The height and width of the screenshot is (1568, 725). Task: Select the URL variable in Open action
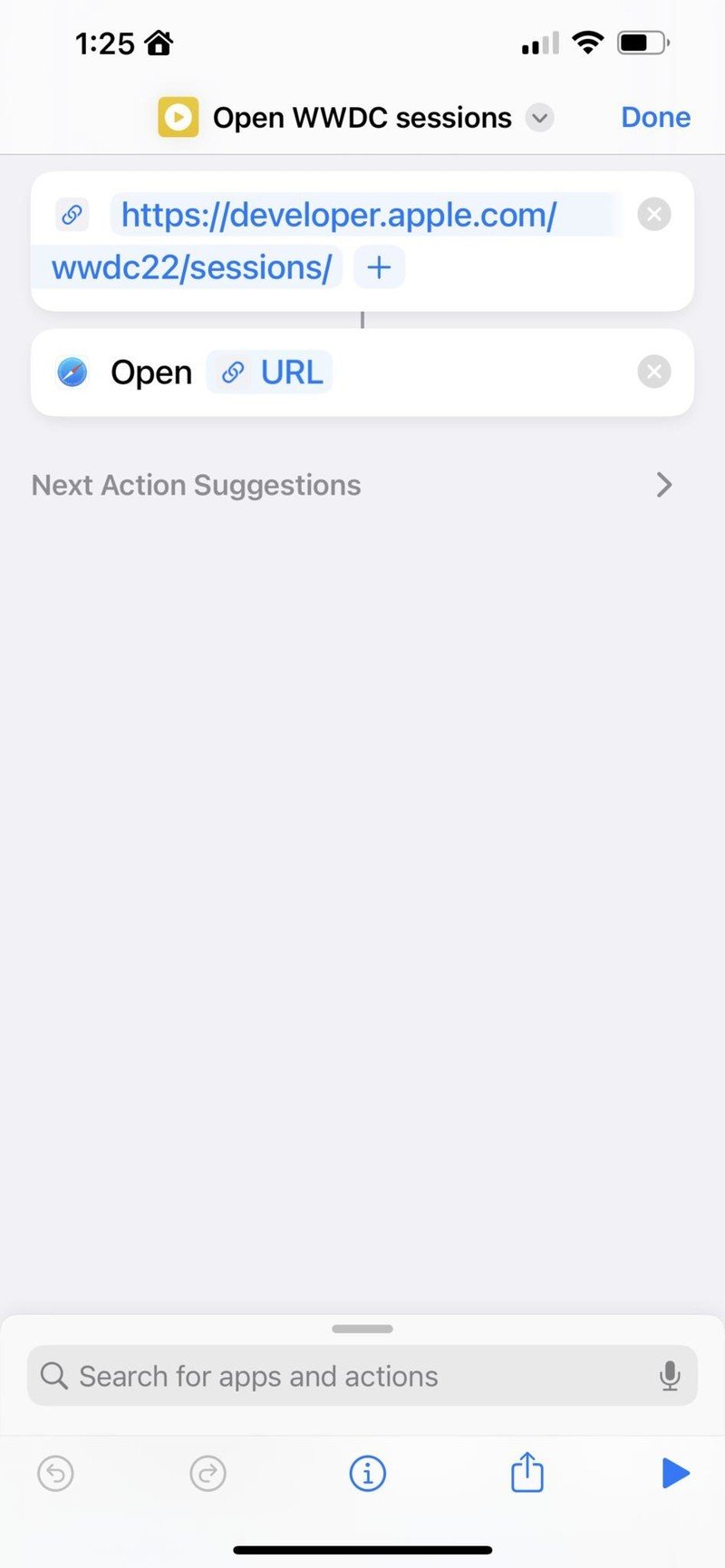pos(270,373)
